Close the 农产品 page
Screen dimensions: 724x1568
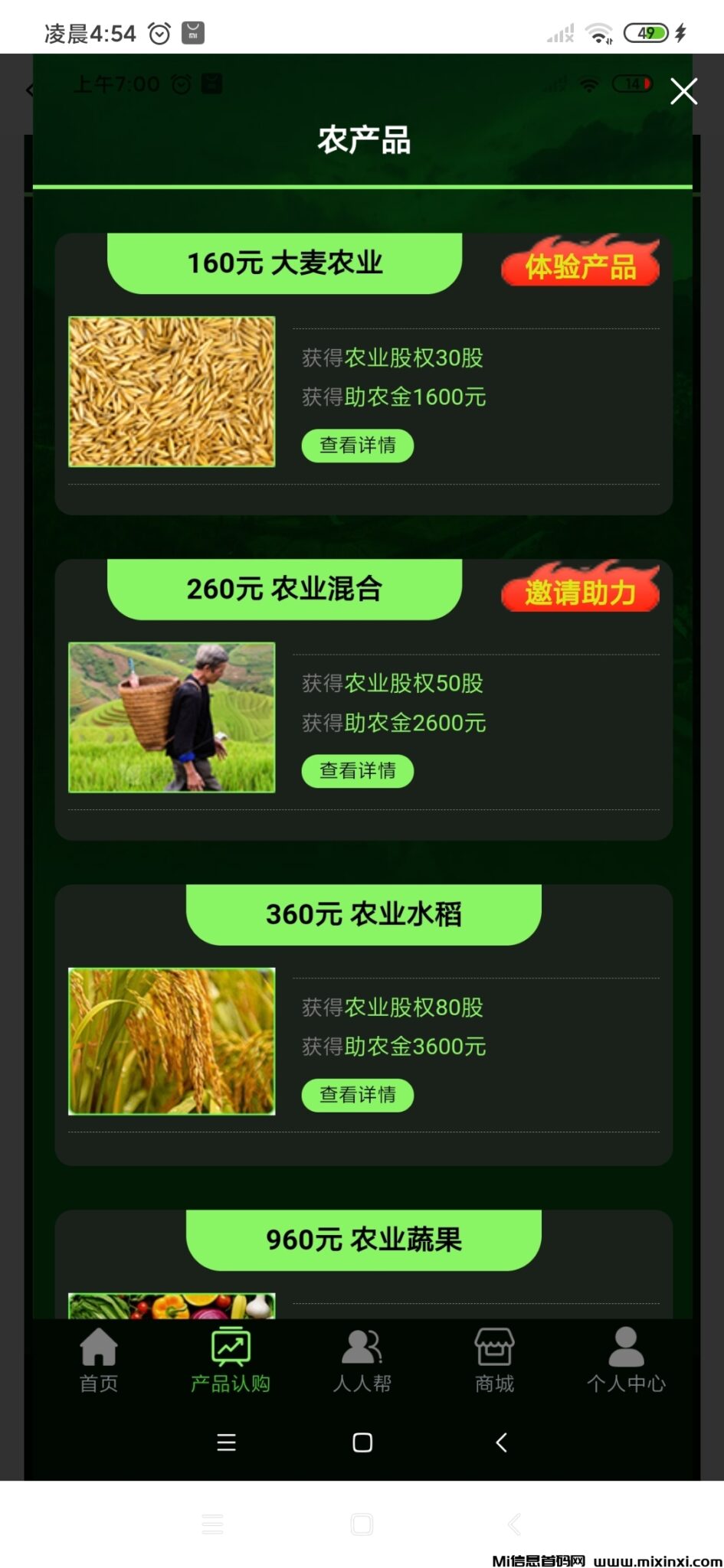[x=683, y=91]
